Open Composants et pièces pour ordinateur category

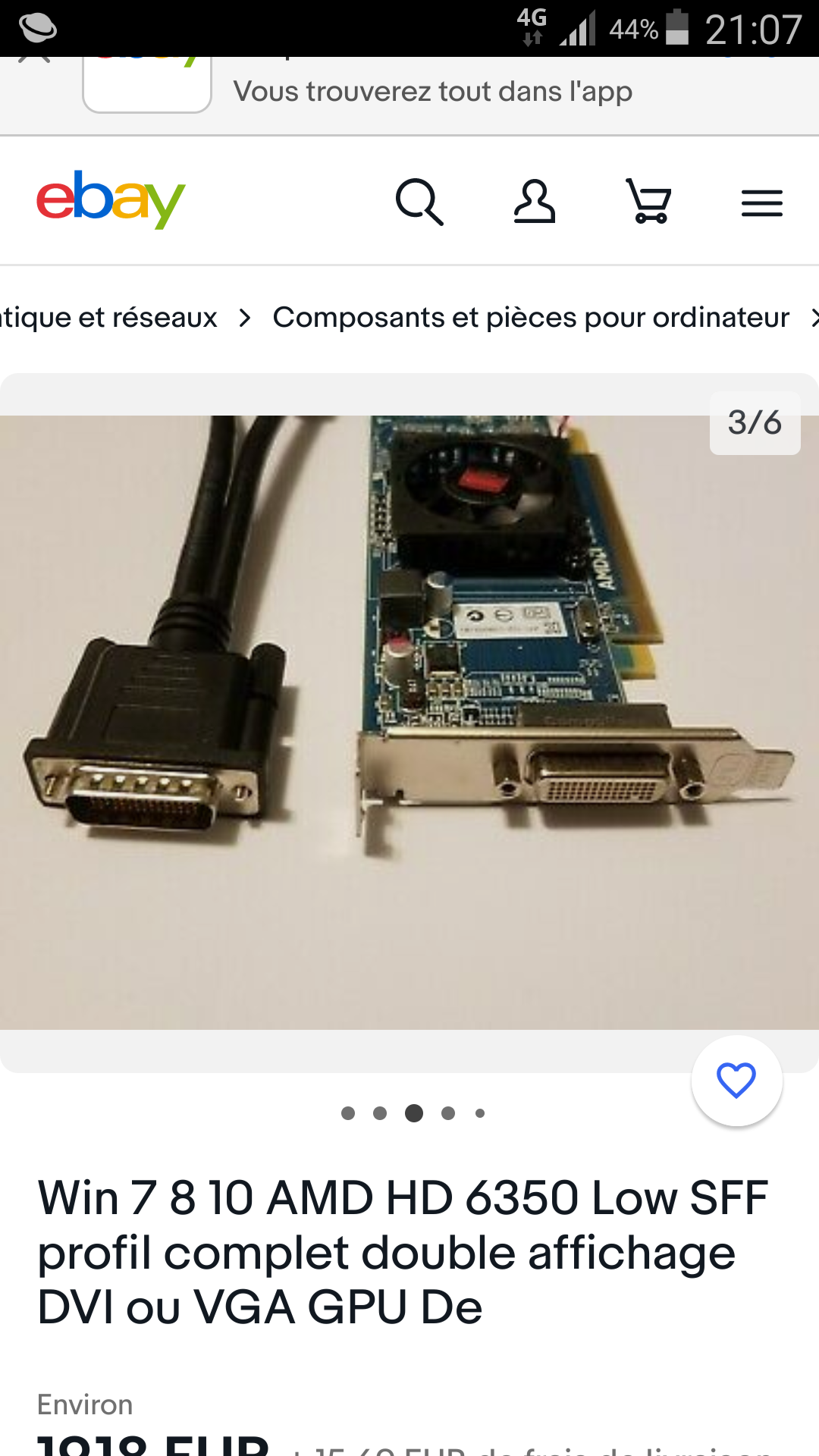click(x=531, y=318)
